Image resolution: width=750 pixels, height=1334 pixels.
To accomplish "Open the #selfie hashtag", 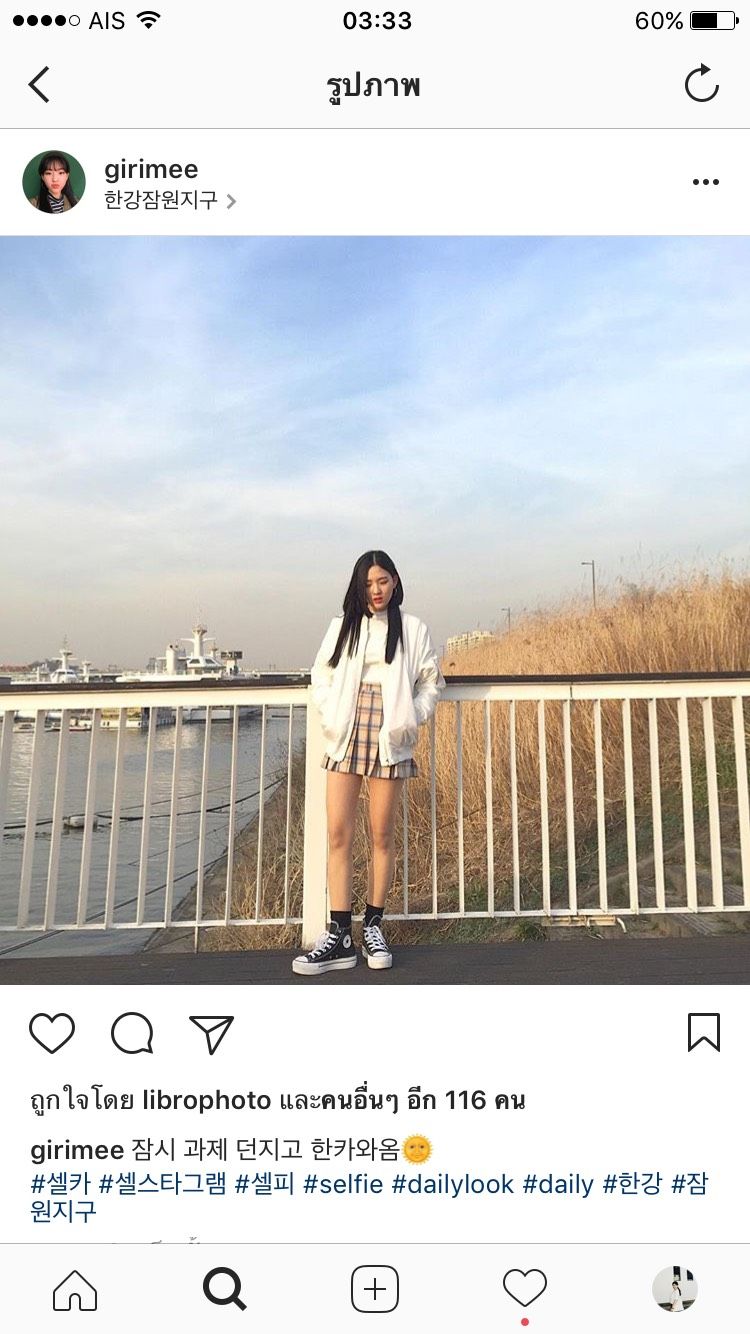I will [343, 1185].
